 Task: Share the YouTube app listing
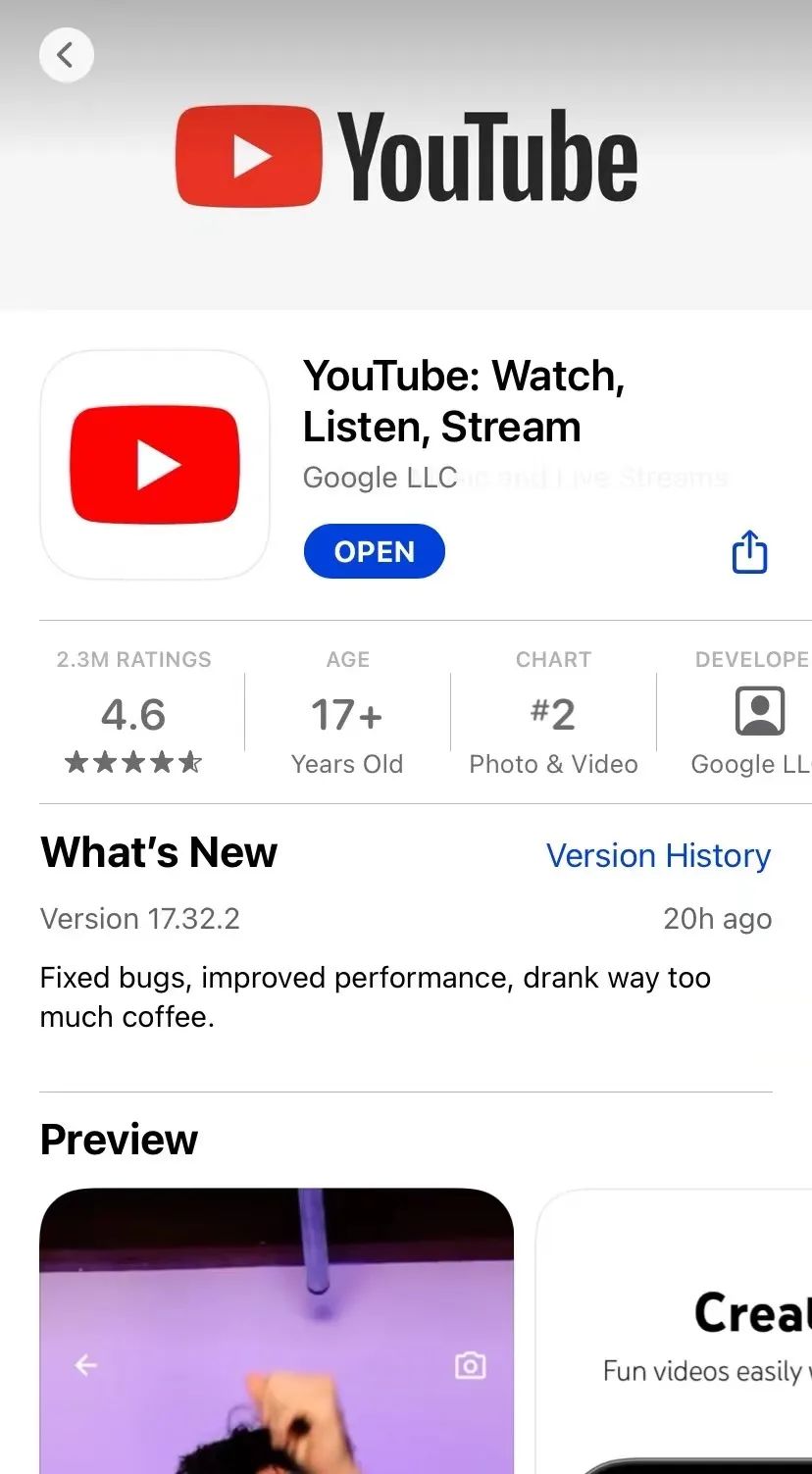(x=749, y=552)
